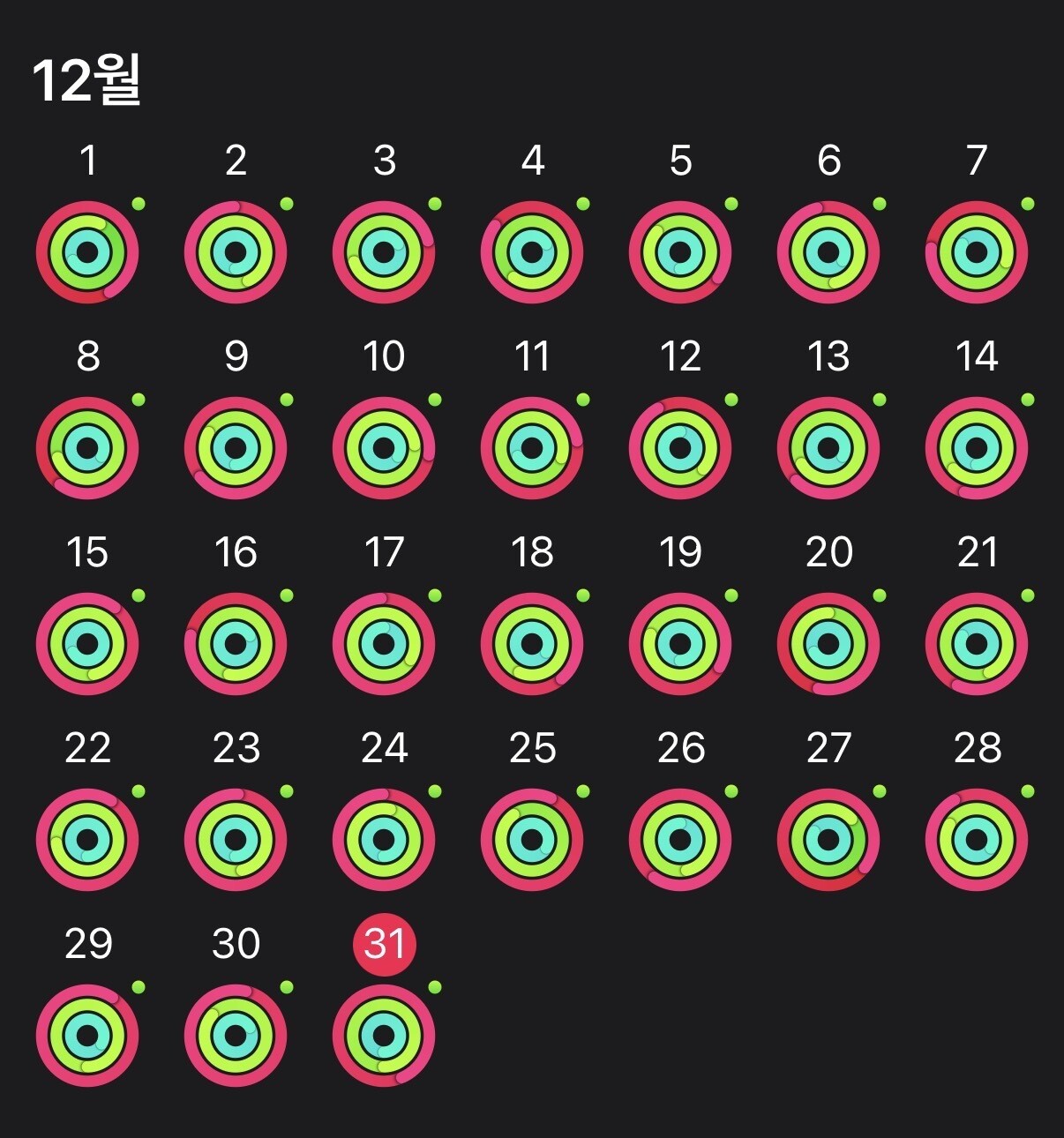Open December 8 activity details
Image resolution: width=1064 pixels, height=1138 pixels.
pyautogui.click(x=87, y=449)
